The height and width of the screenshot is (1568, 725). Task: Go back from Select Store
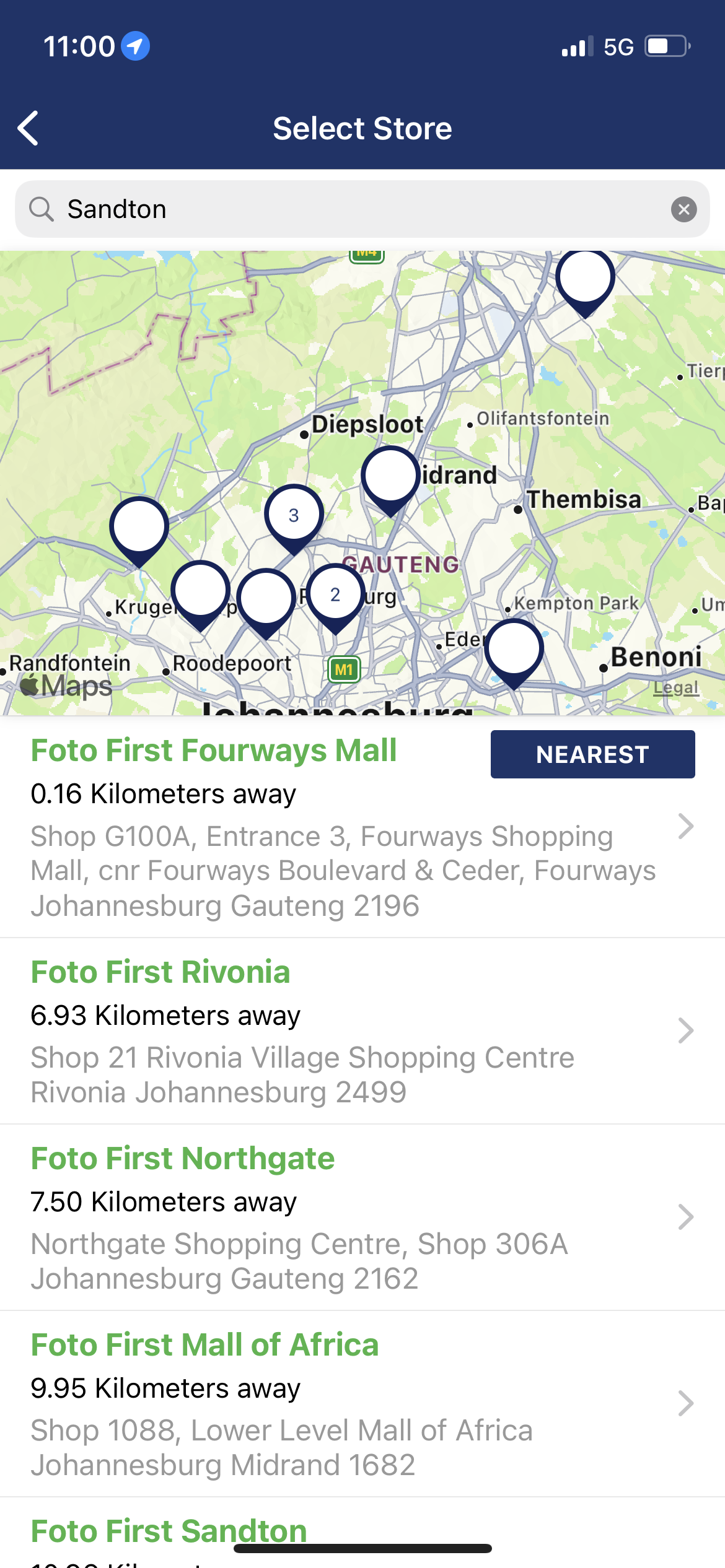click(29, 128)
